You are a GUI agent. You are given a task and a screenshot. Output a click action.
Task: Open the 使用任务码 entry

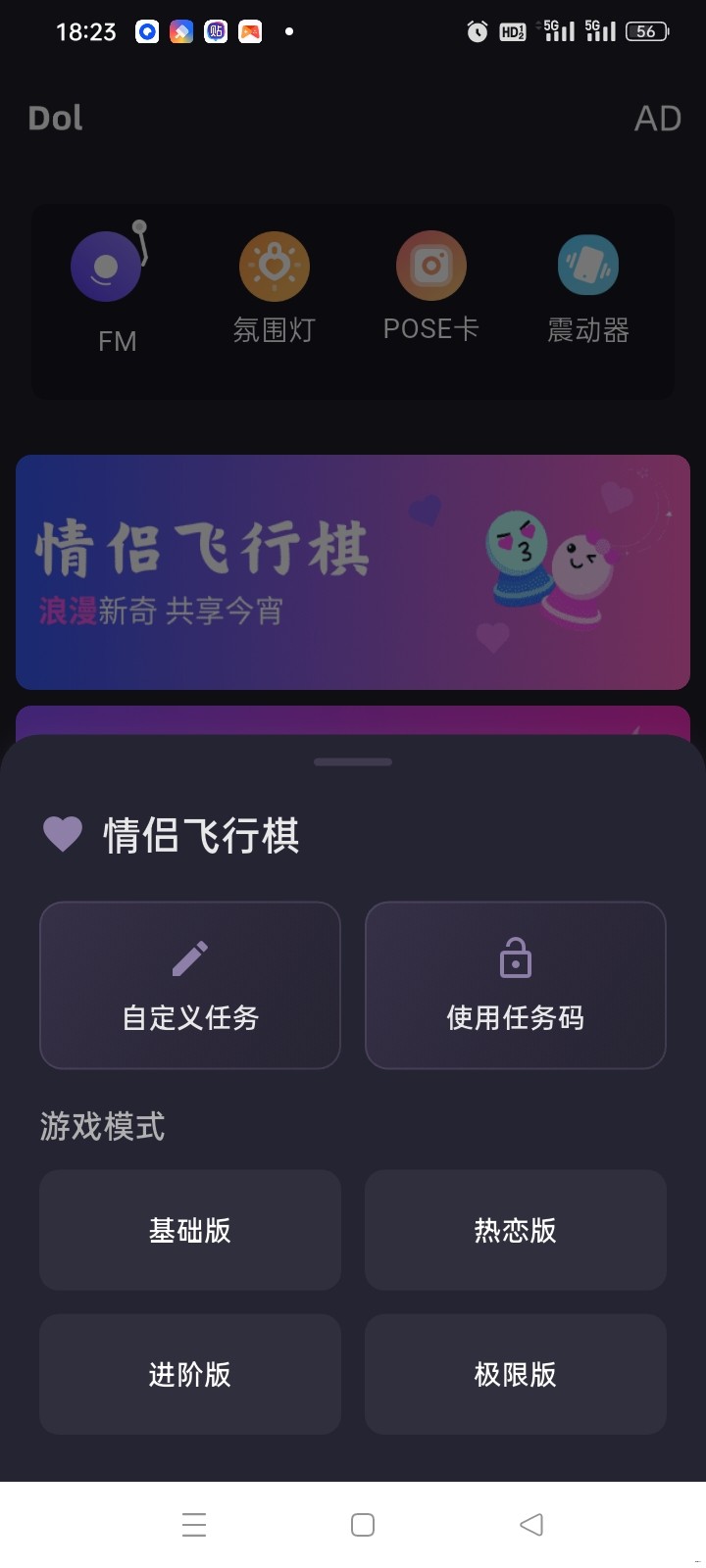(516, 985)
